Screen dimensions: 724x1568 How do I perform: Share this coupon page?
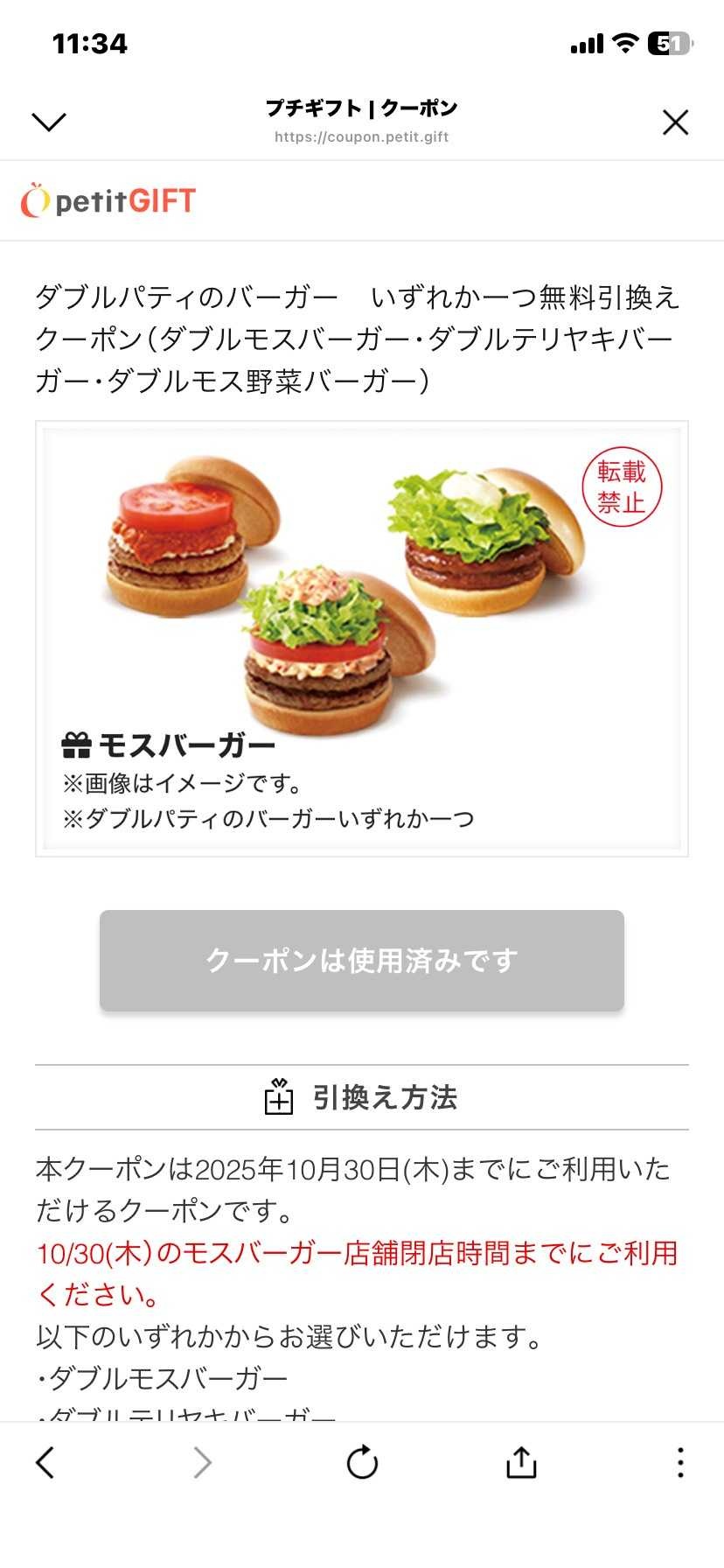(x=521, y=1461)
